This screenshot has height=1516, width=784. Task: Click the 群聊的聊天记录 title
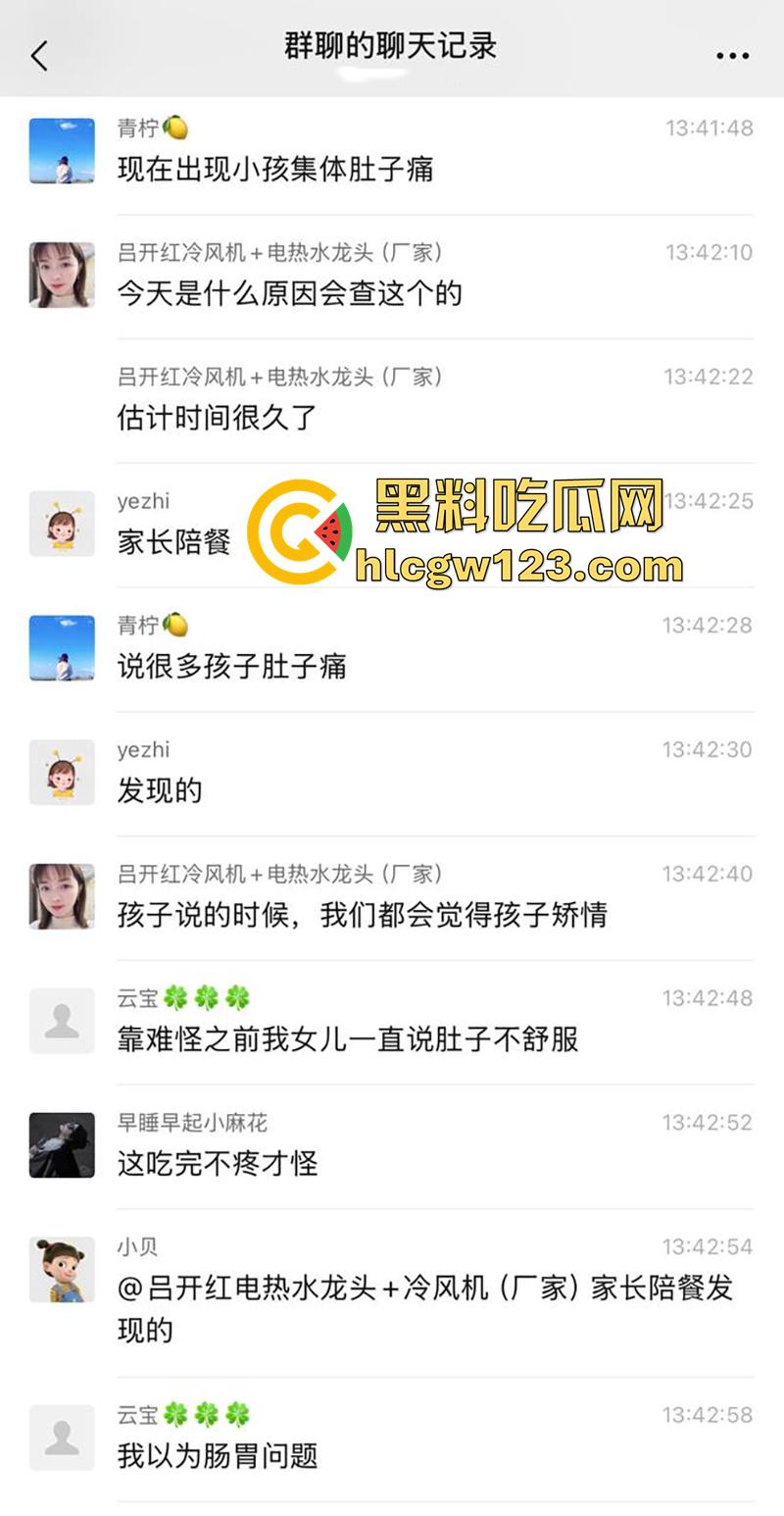pos(392,45)
